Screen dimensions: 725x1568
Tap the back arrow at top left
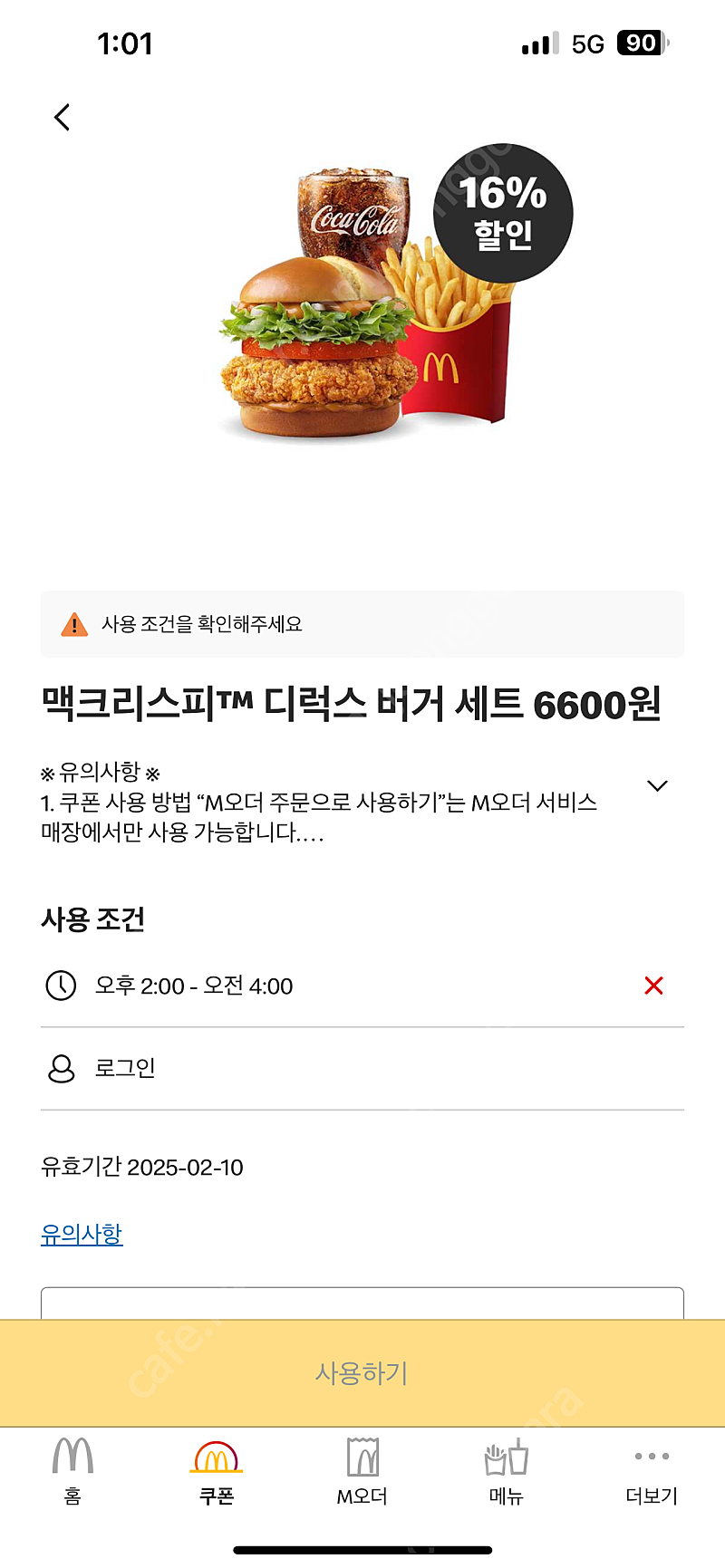(x=60, y=117)
